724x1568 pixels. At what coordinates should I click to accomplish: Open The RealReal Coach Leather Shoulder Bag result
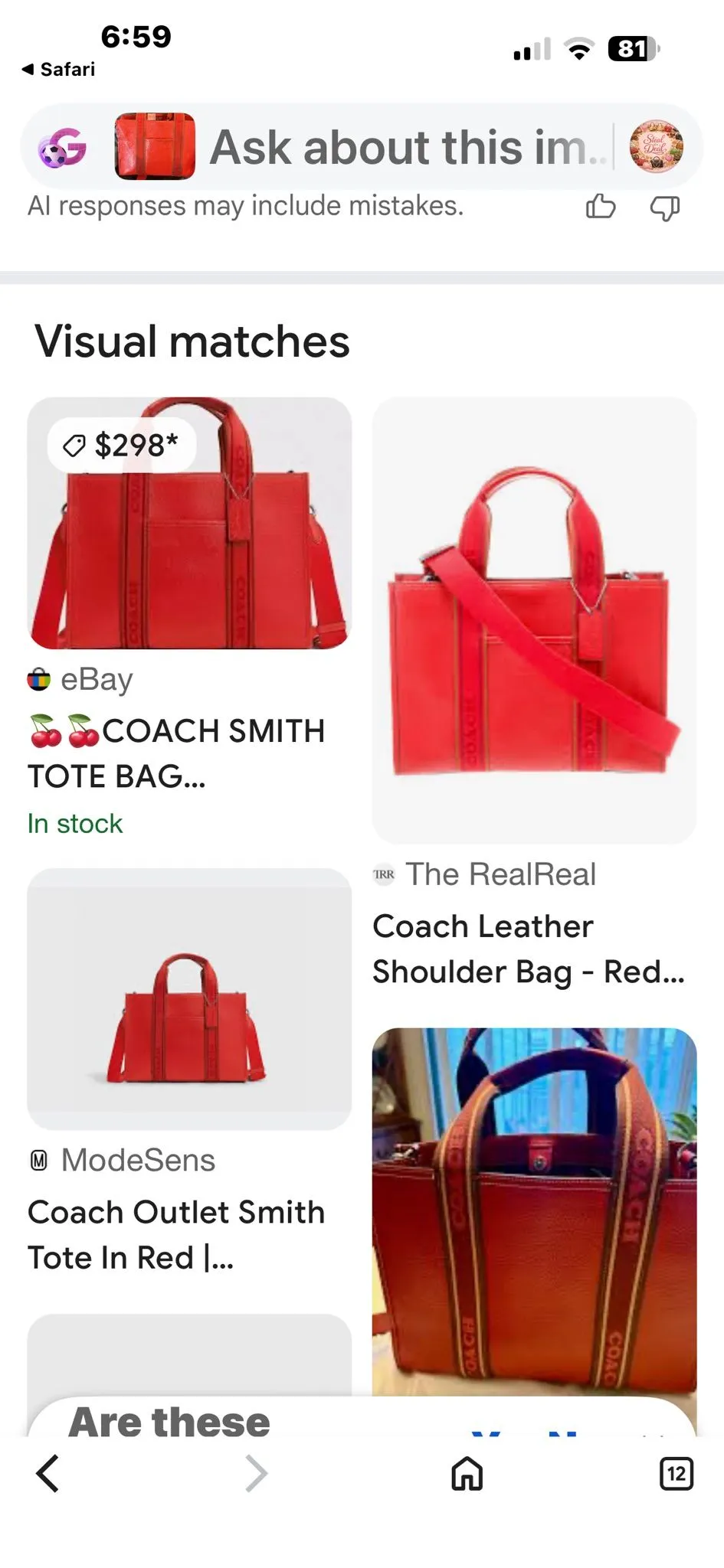pyautogui.click(x=534, y=694)
